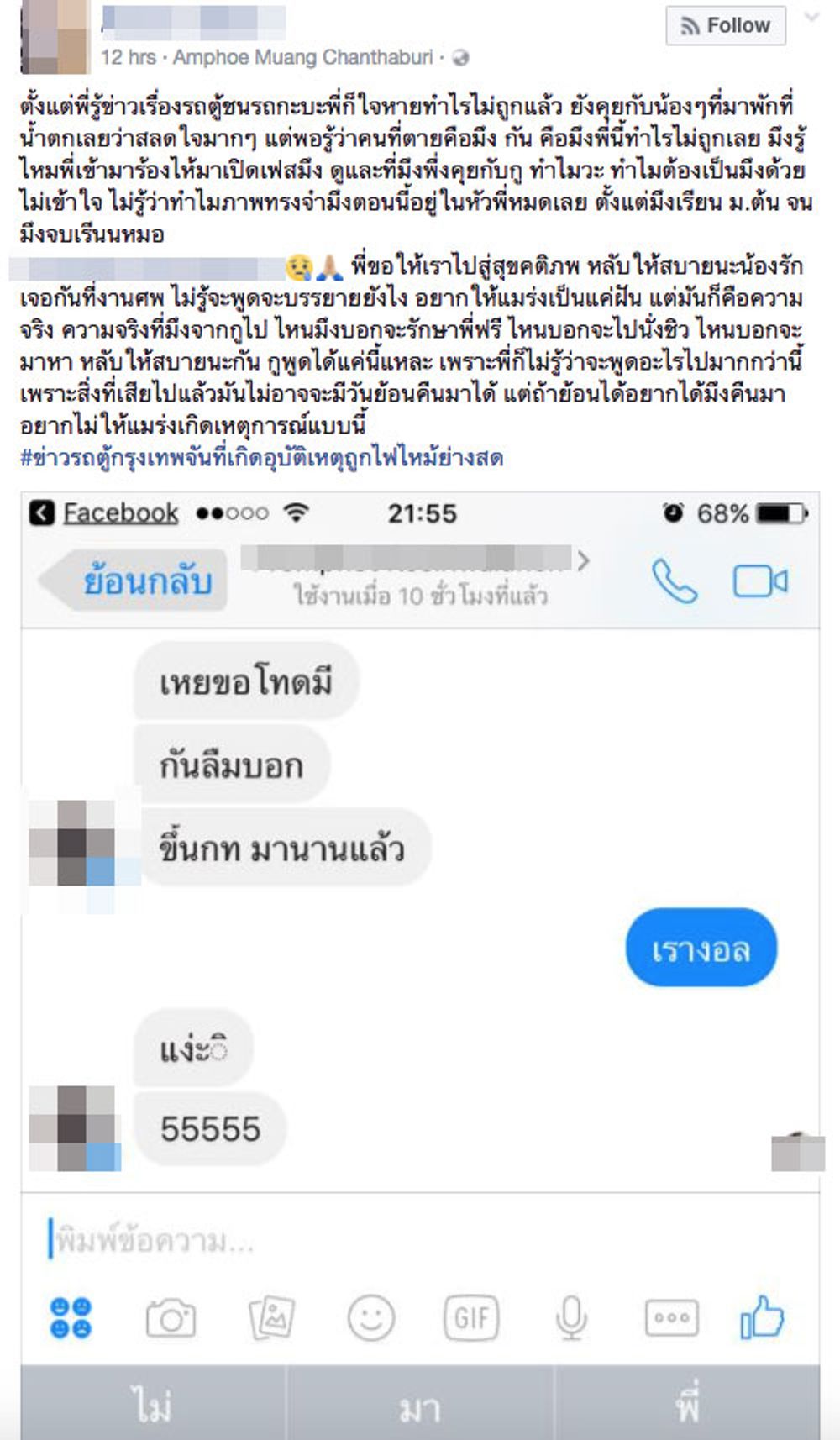This screenshot has height=1440, width=840.
Task: Open the poster's profile picture
Action: point(54,35)
